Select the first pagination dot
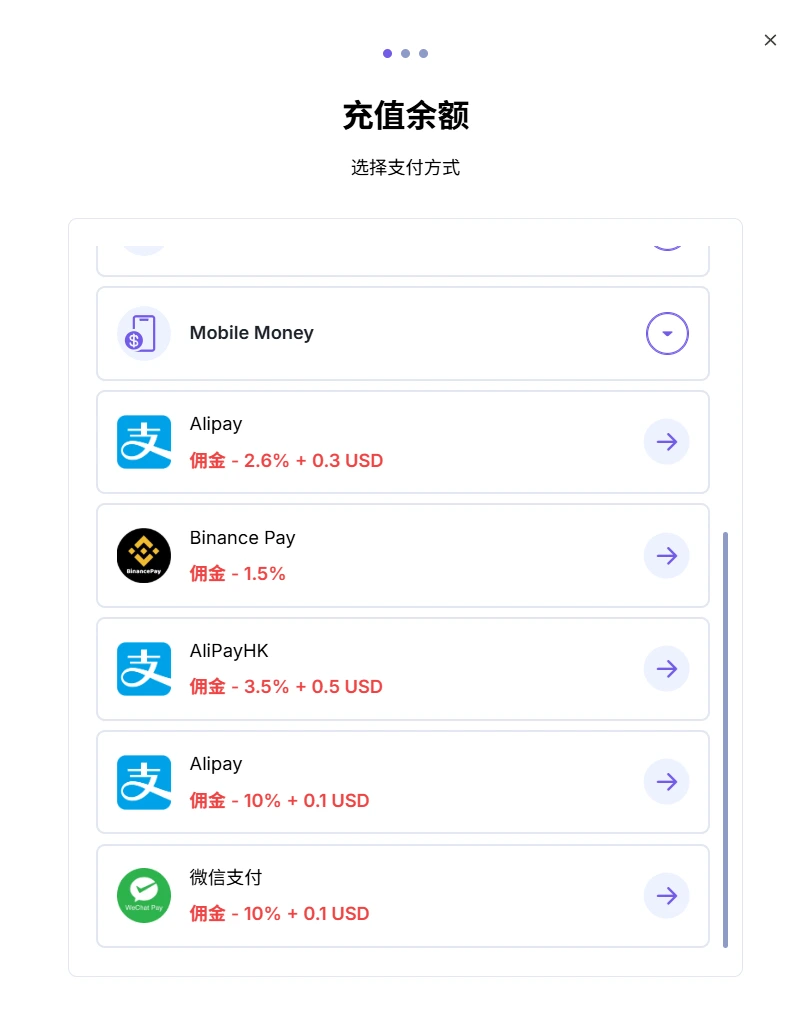809x1025 pixels. [x=387, y=53]
